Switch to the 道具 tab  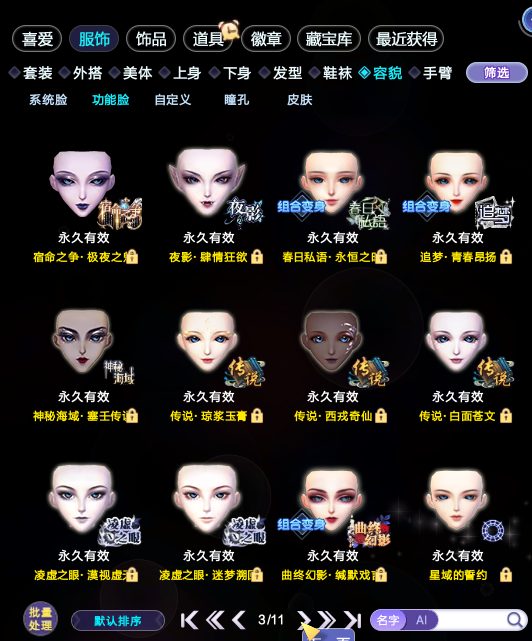click(x=209, y=39)
